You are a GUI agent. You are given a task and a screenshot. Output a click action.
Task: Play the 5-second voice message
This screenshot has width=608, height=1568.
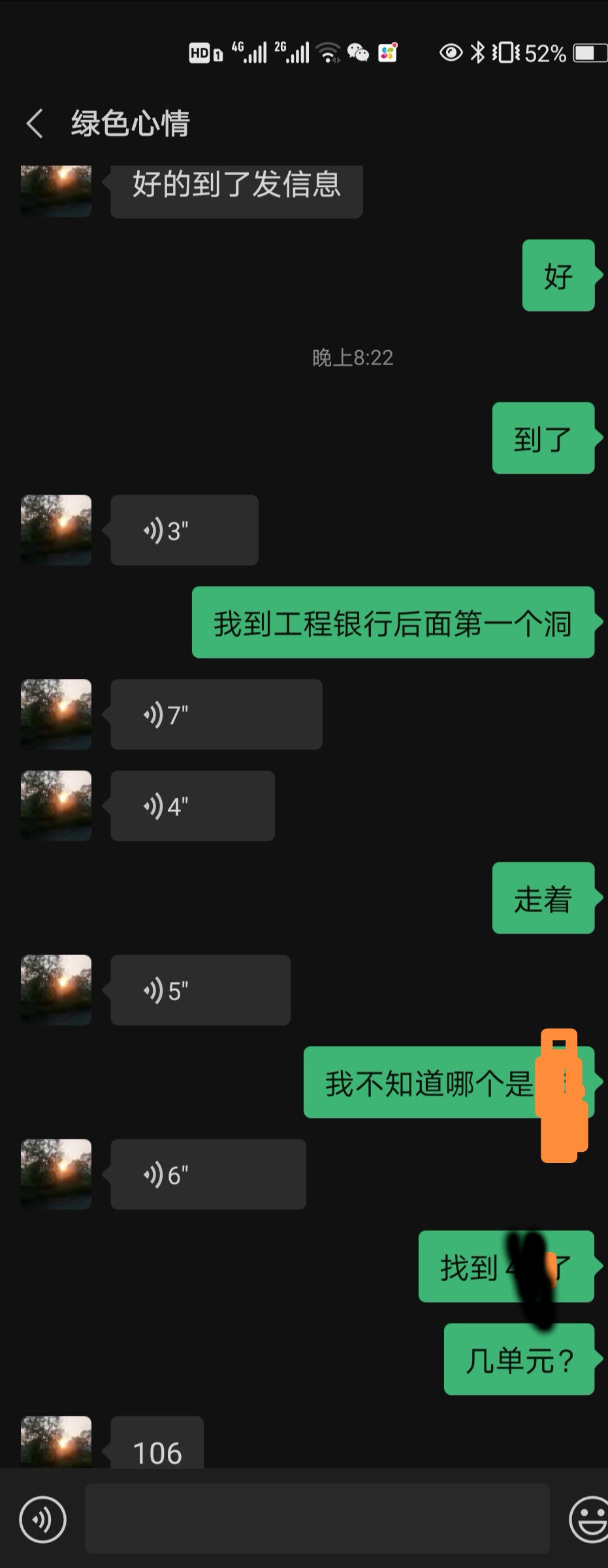pos(199,990)
